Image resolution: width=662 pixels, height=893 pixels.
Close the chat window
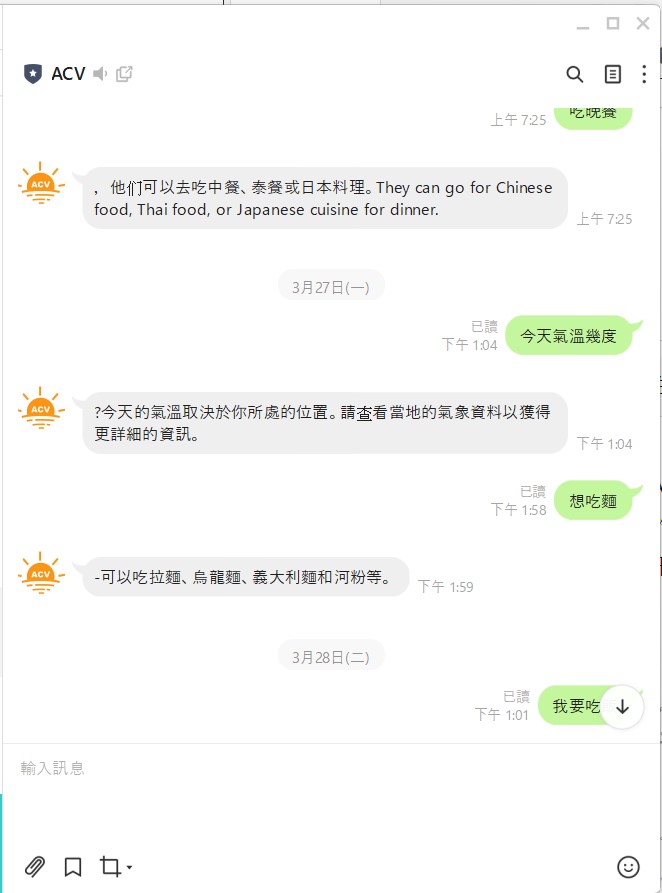tap(643, 24)
